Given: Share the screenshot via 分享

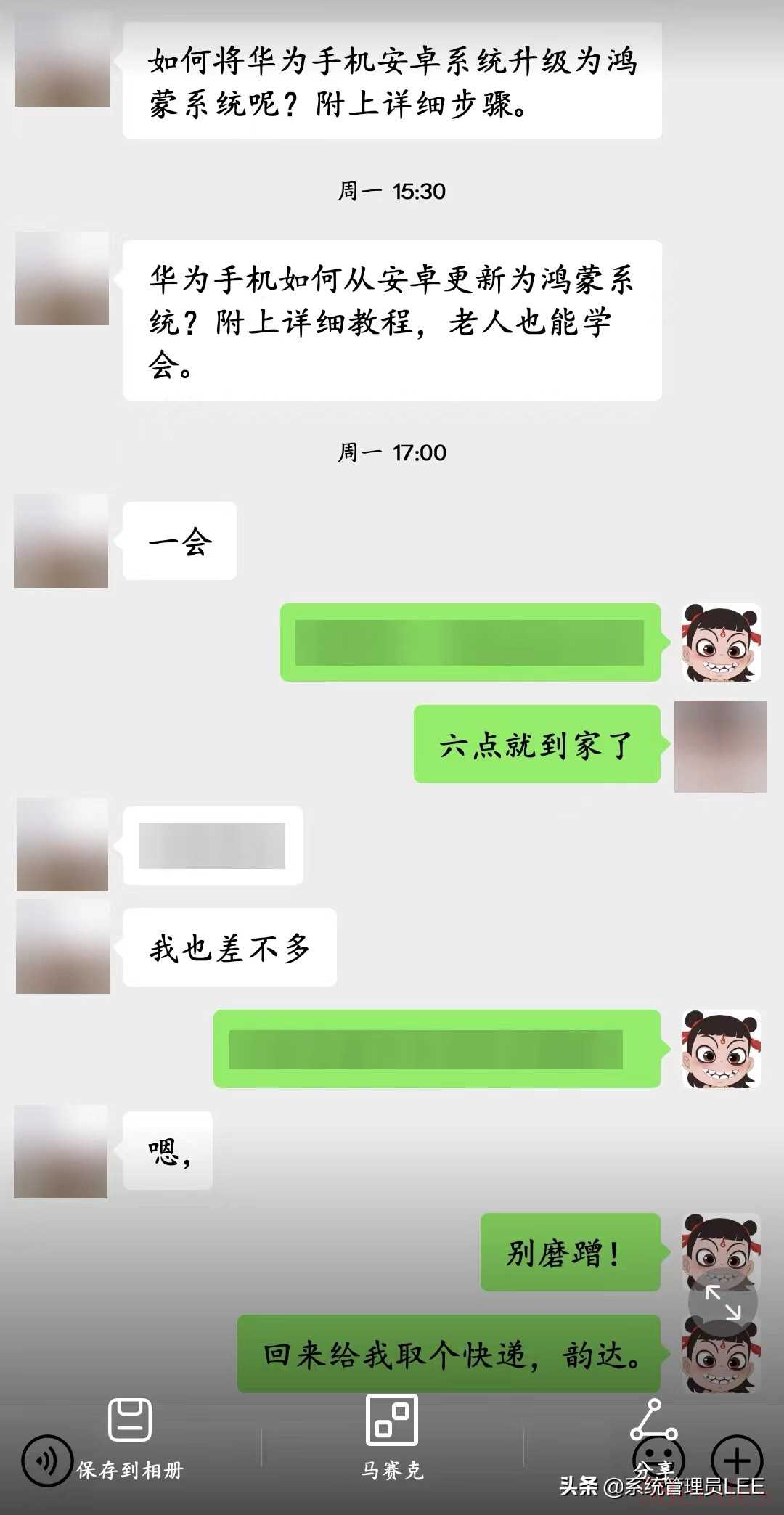Looking at the screenshot, I should [653, 1434].
